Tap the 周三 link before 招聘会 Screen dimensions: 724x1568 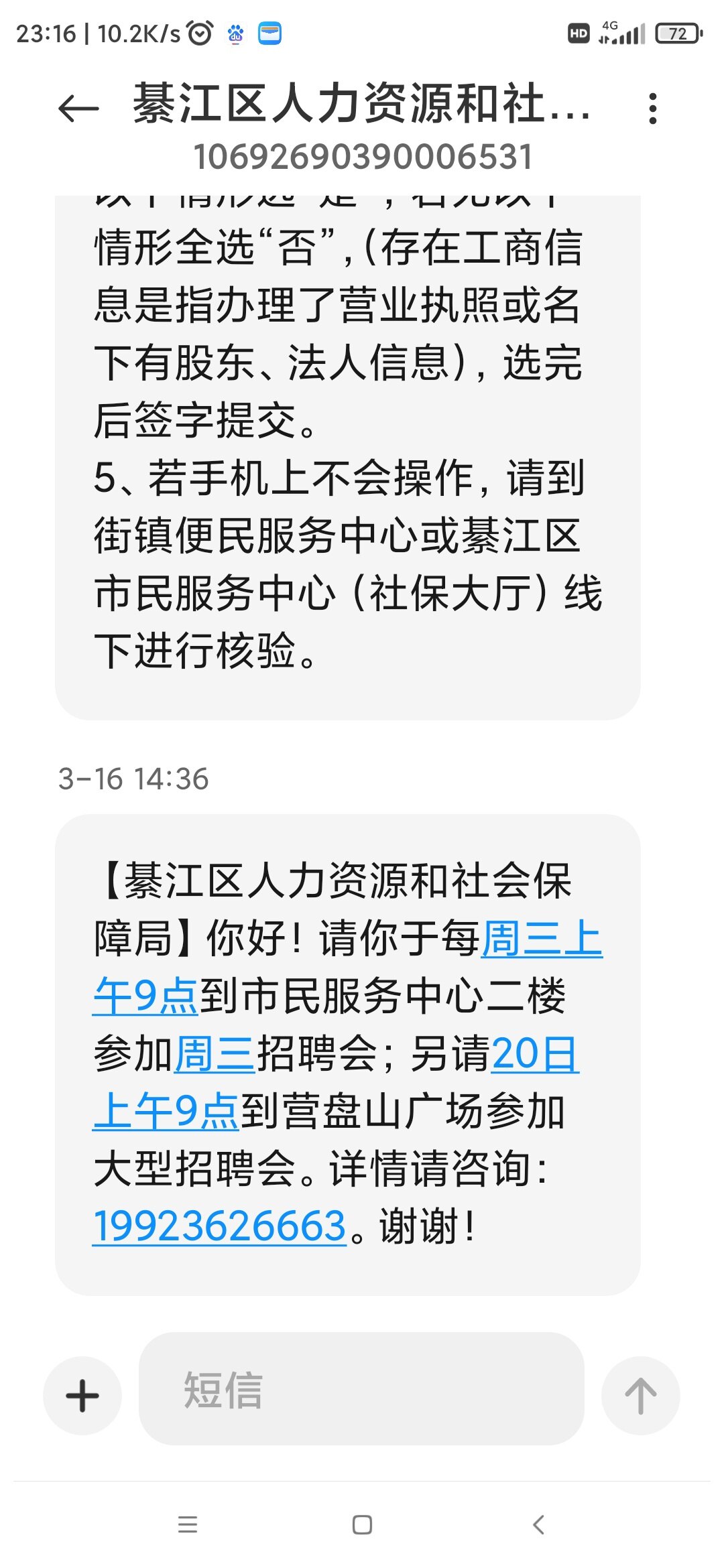tap(214, 1054)
